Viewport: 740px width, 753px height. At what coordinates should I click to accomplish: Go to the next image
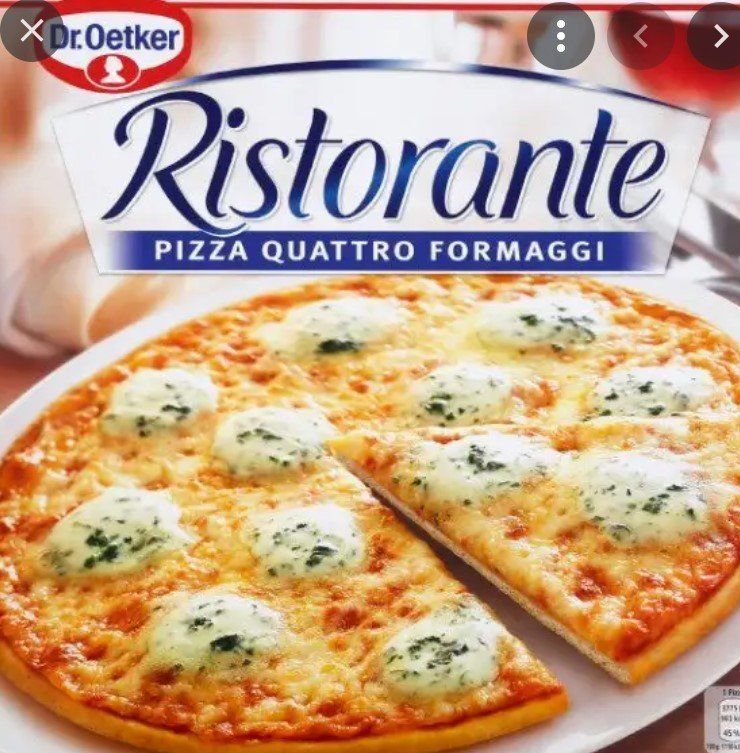click(x=719, y=37)
